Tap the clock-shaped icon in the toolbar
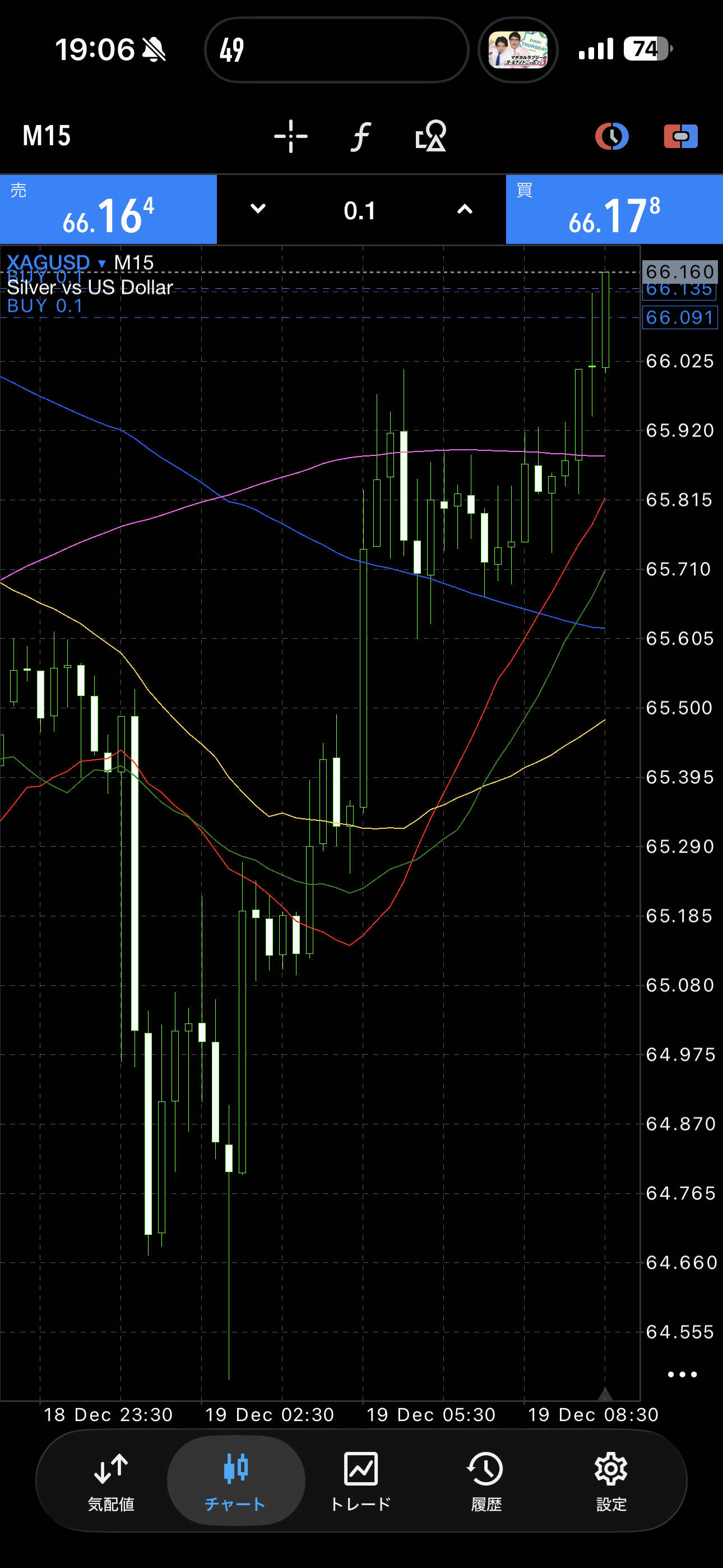Image resolution: width=723 pixels, height=1568 pixels. tap(611, 136)
